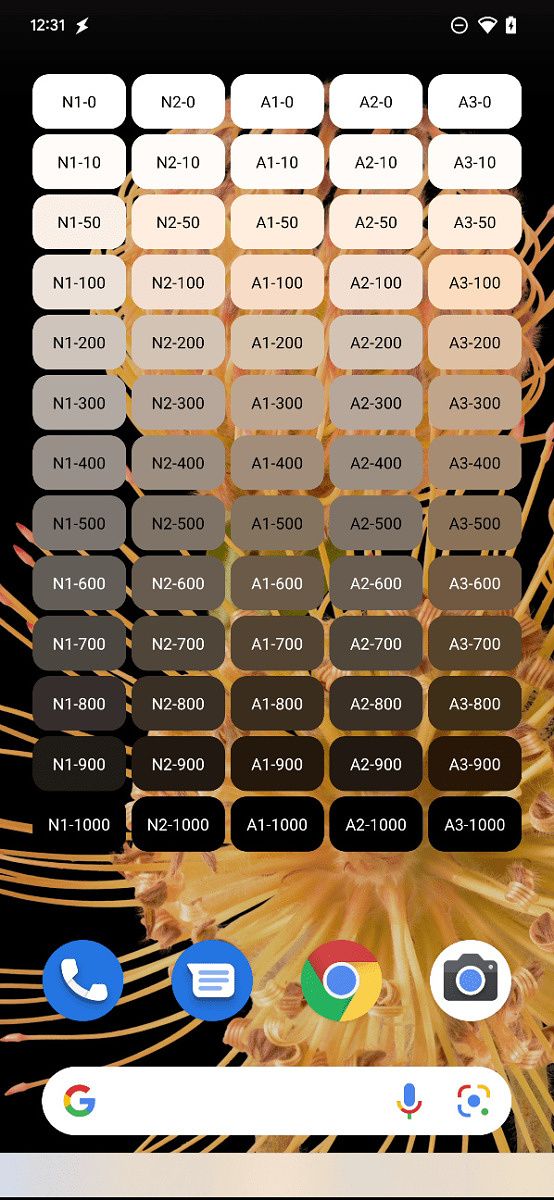Launch the Camera app
This screenshot has width=554, height=1200.
click(471, 980)
